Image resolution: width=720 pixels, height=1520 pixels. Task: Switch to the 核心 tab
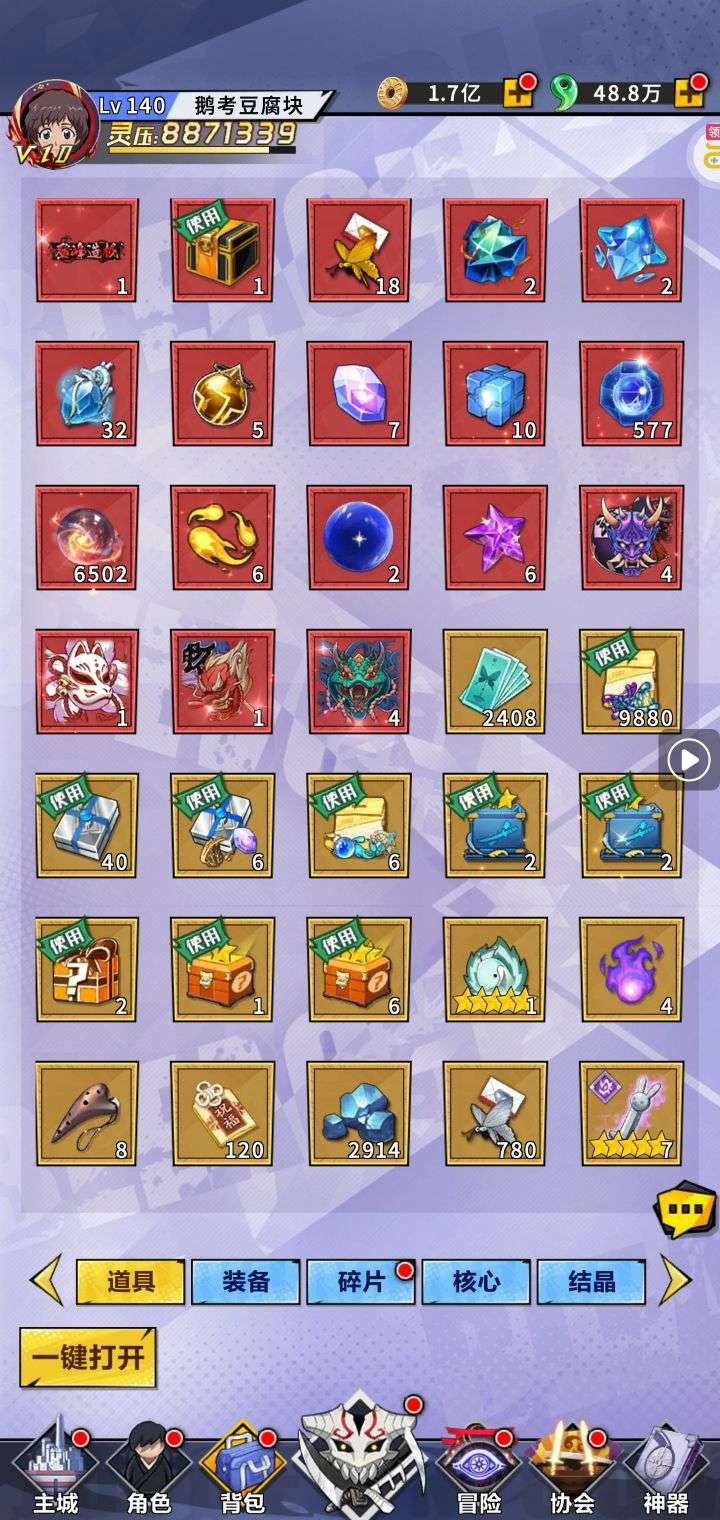tap(476, 1281)
